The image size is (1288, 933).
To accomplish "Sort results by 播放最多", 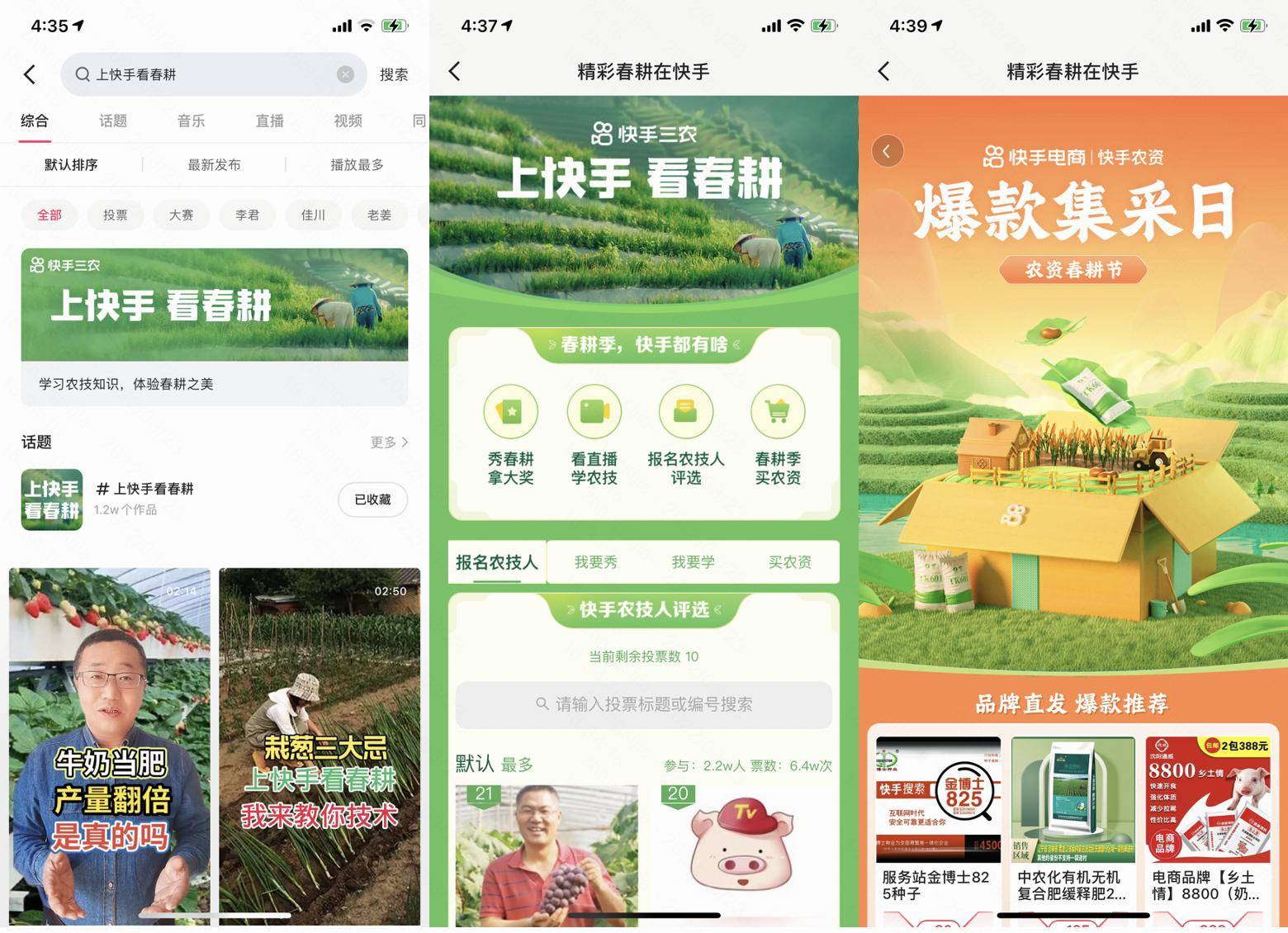I will click(357, 164).
